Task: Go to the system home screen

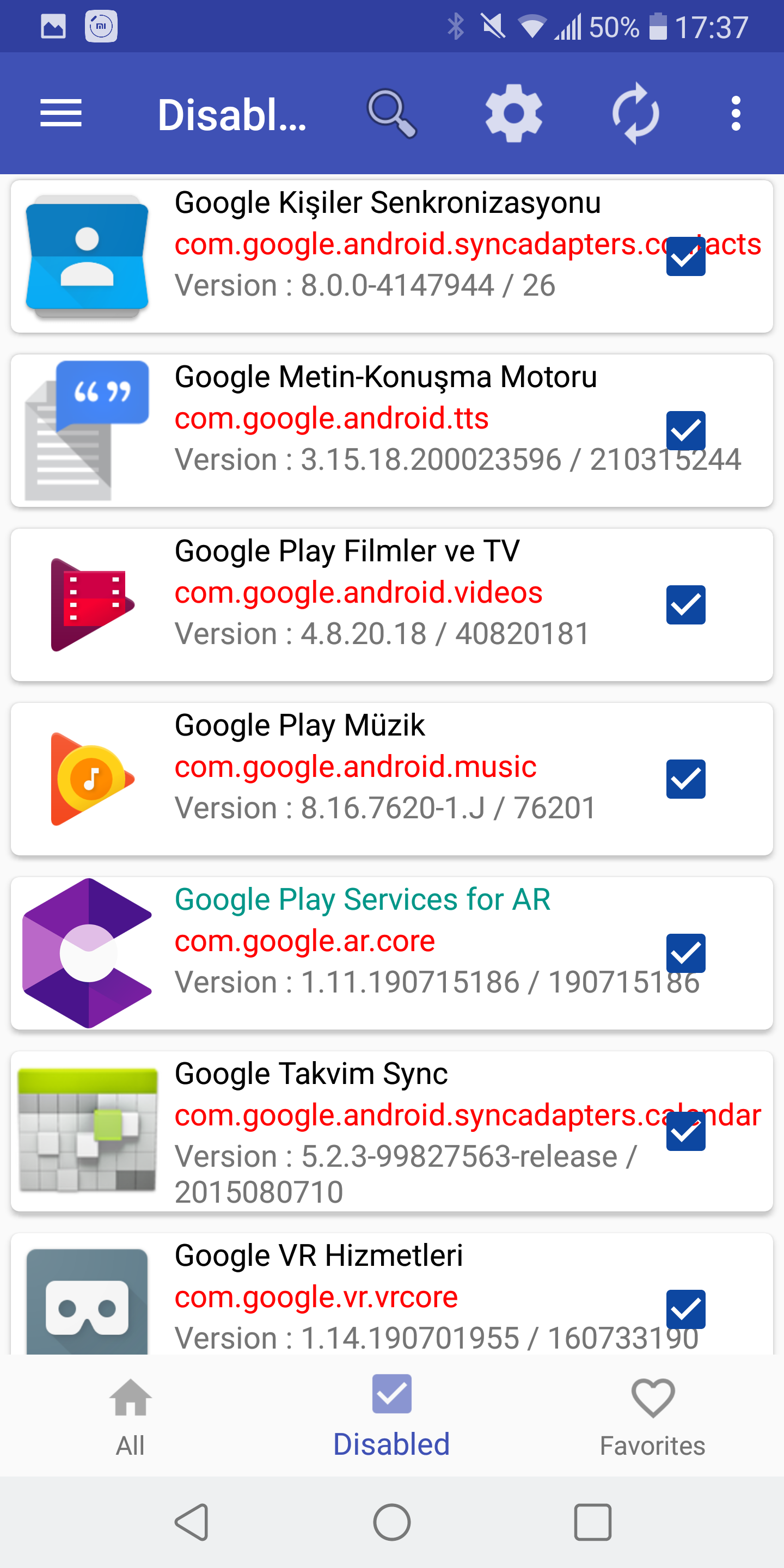Action: click(391, 1522)
